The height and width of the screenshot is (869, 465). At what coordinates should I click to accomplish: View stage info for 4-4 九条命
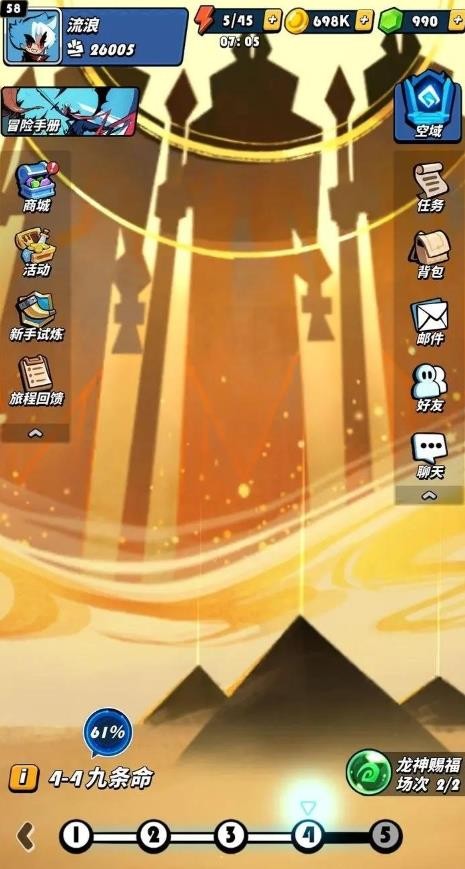24,778
